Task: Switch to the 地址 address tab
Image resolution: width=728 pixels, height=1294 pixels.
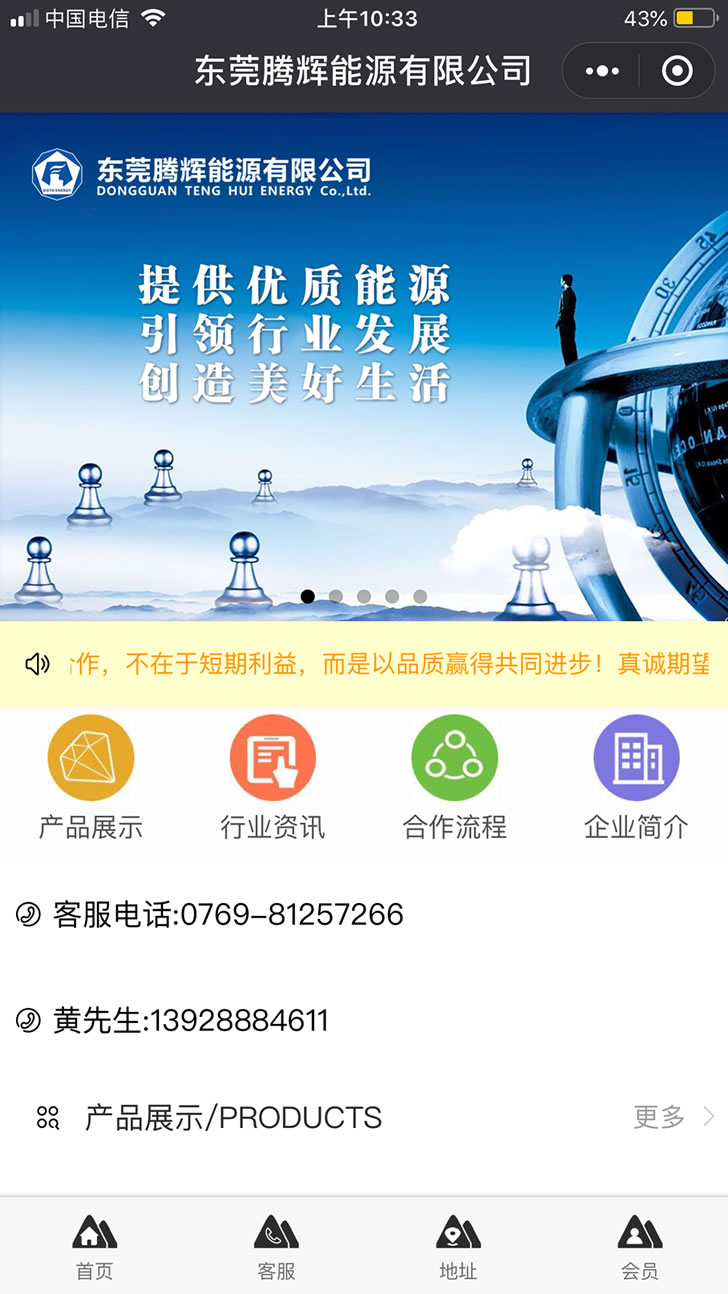Action: (458, 1246)
